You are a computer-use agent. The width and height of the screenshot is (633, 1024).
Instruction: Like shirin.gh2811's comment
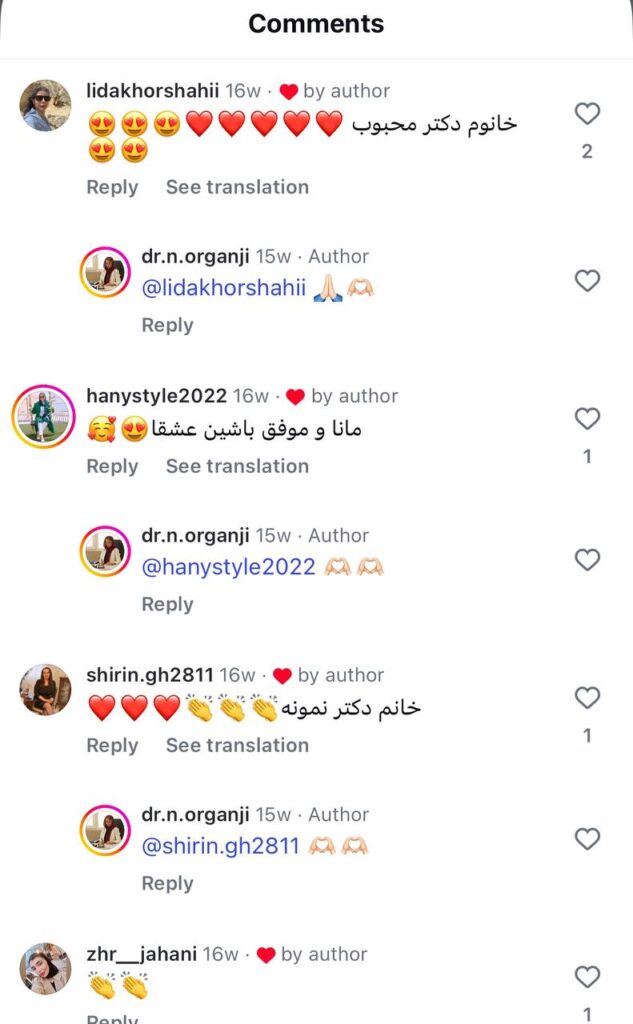587,697
